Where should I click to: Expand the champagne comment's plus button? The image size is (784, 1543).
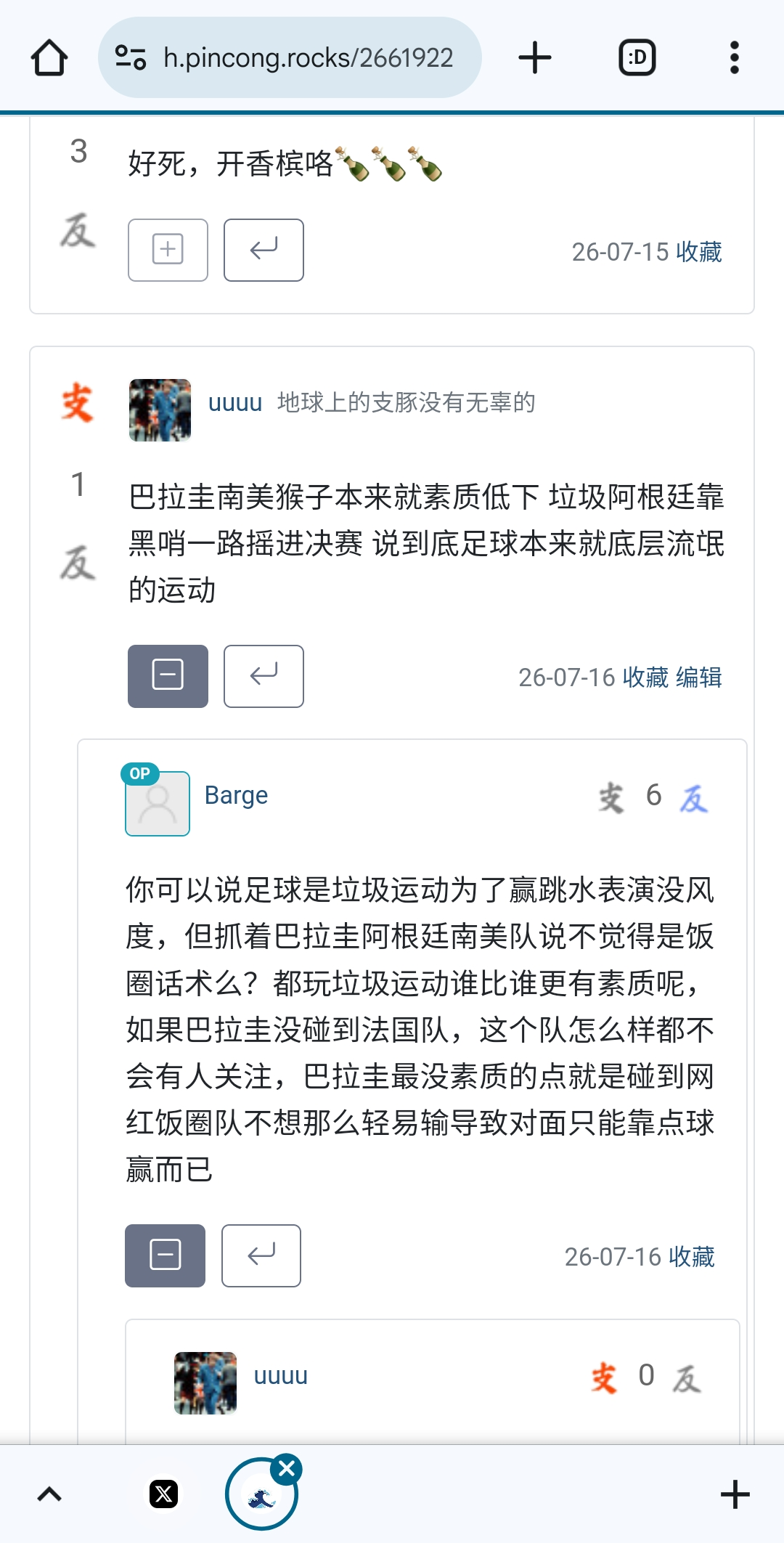tap(168, 250)
